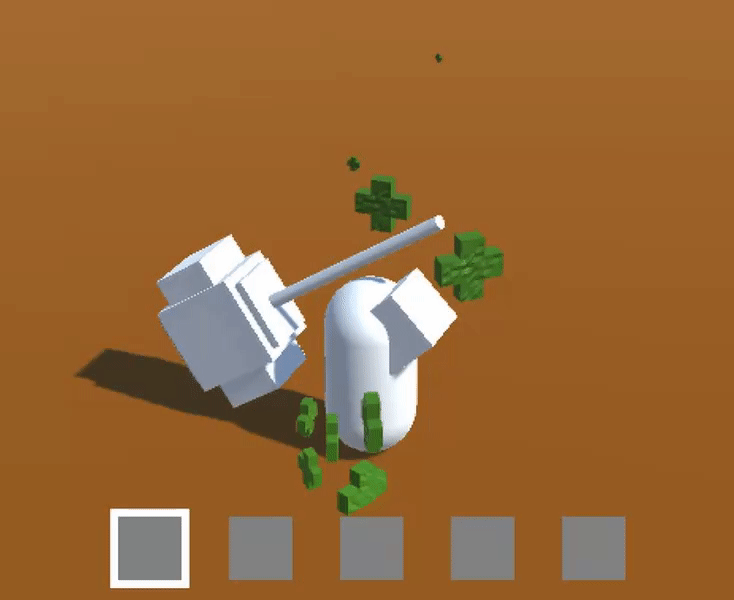The image size is (734, 600).
Task: Select the last hotbar slot
Action: (593, 548)
